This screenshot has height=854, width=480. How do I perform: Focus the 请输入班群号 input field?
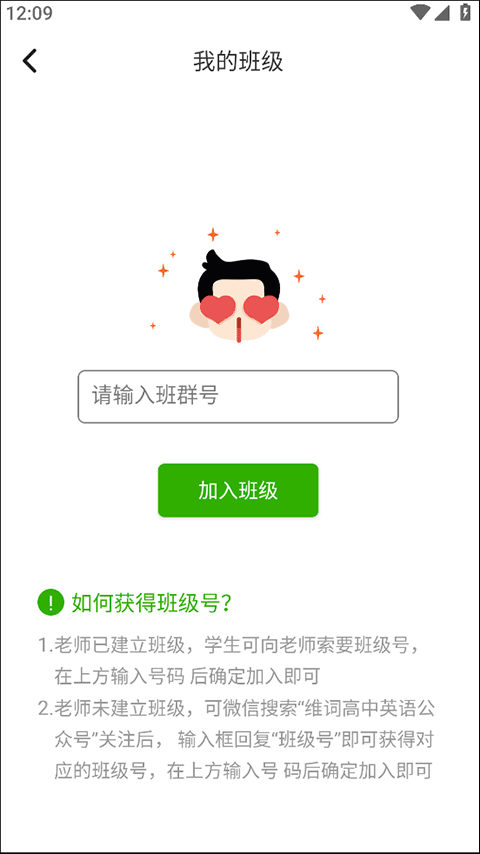click(x=238, y=396)
